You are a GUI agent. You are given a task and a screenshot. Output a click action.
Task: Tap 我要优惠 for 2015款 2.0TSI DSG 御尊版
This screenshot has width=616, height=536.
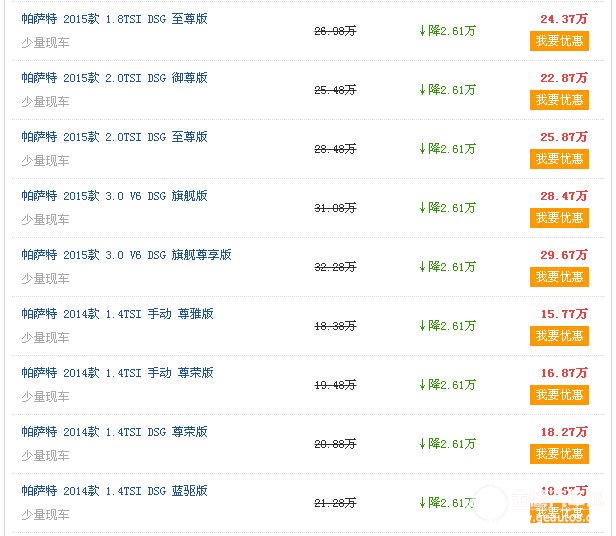tap(559, 100)
